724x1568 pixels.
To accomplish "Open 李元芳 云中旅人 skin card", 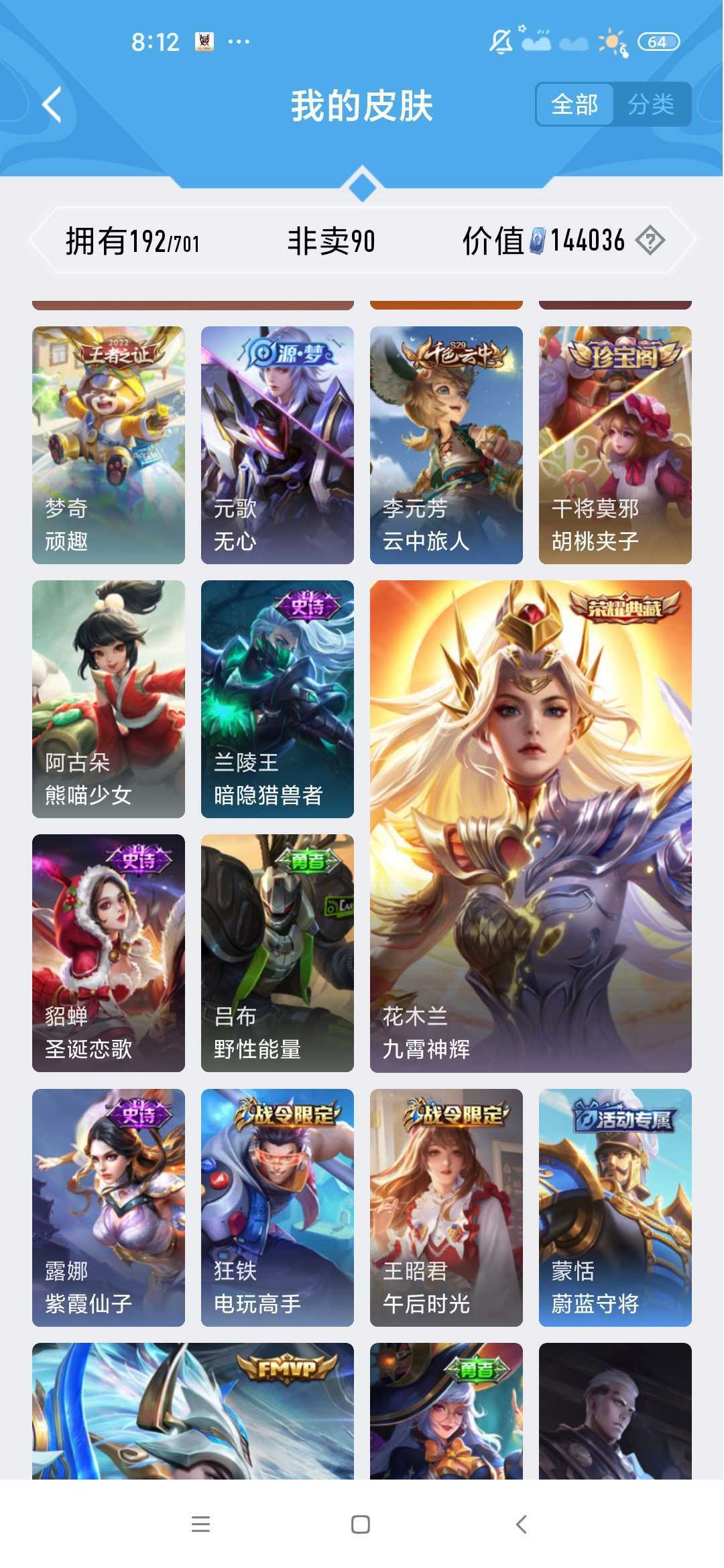I will 446,445.
